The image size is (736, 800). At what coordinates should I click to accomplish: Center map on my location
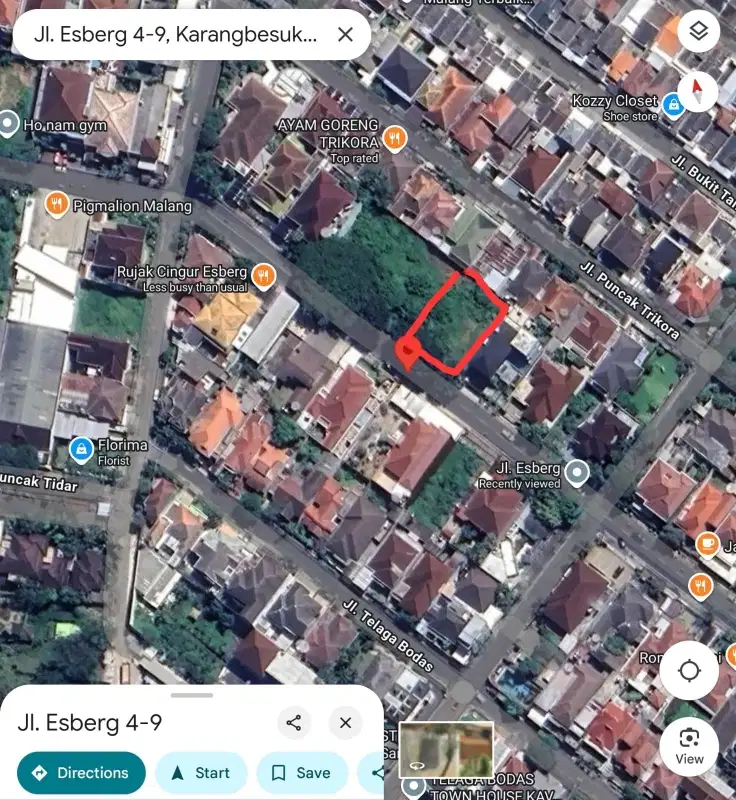point(689,670)
